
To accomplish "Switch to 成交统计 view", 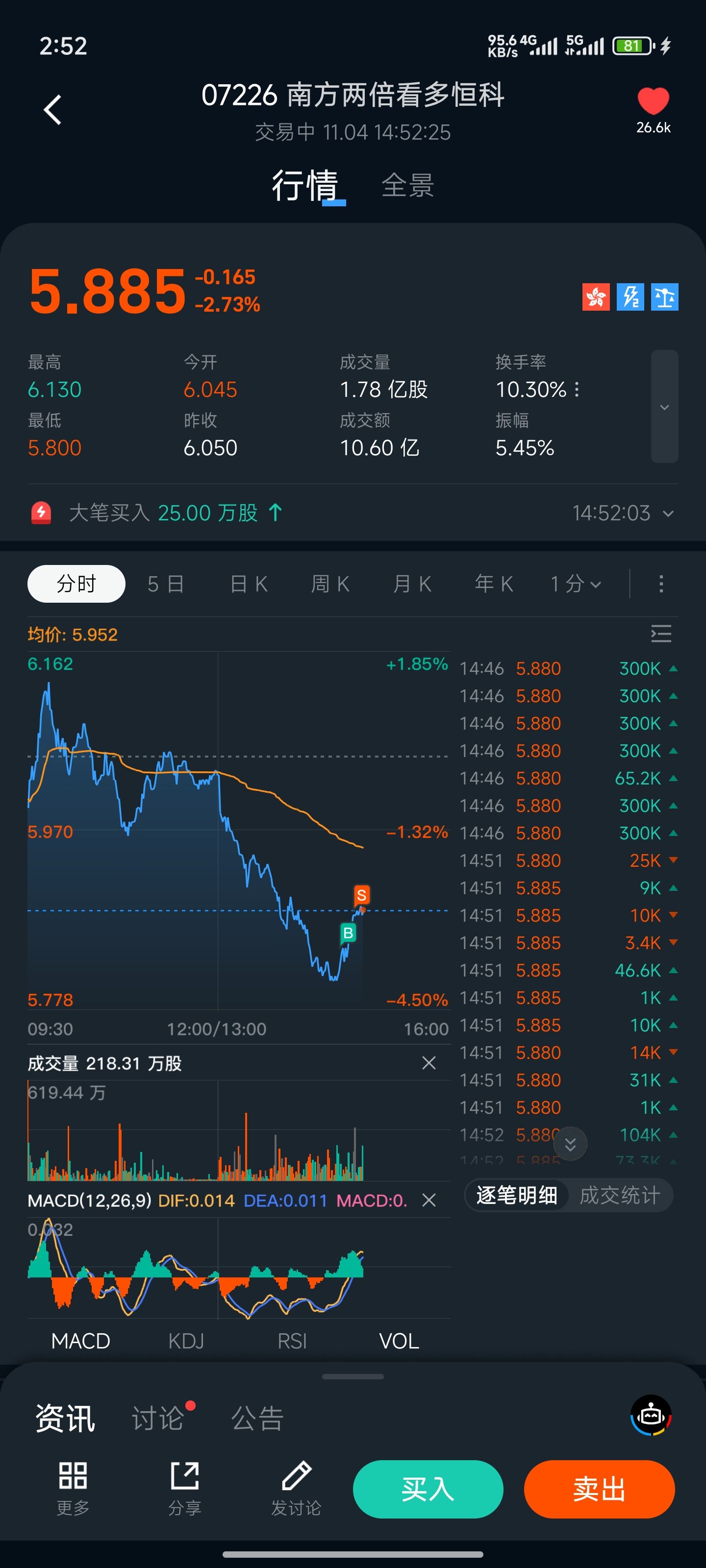I will click(x=620, y=1196).
